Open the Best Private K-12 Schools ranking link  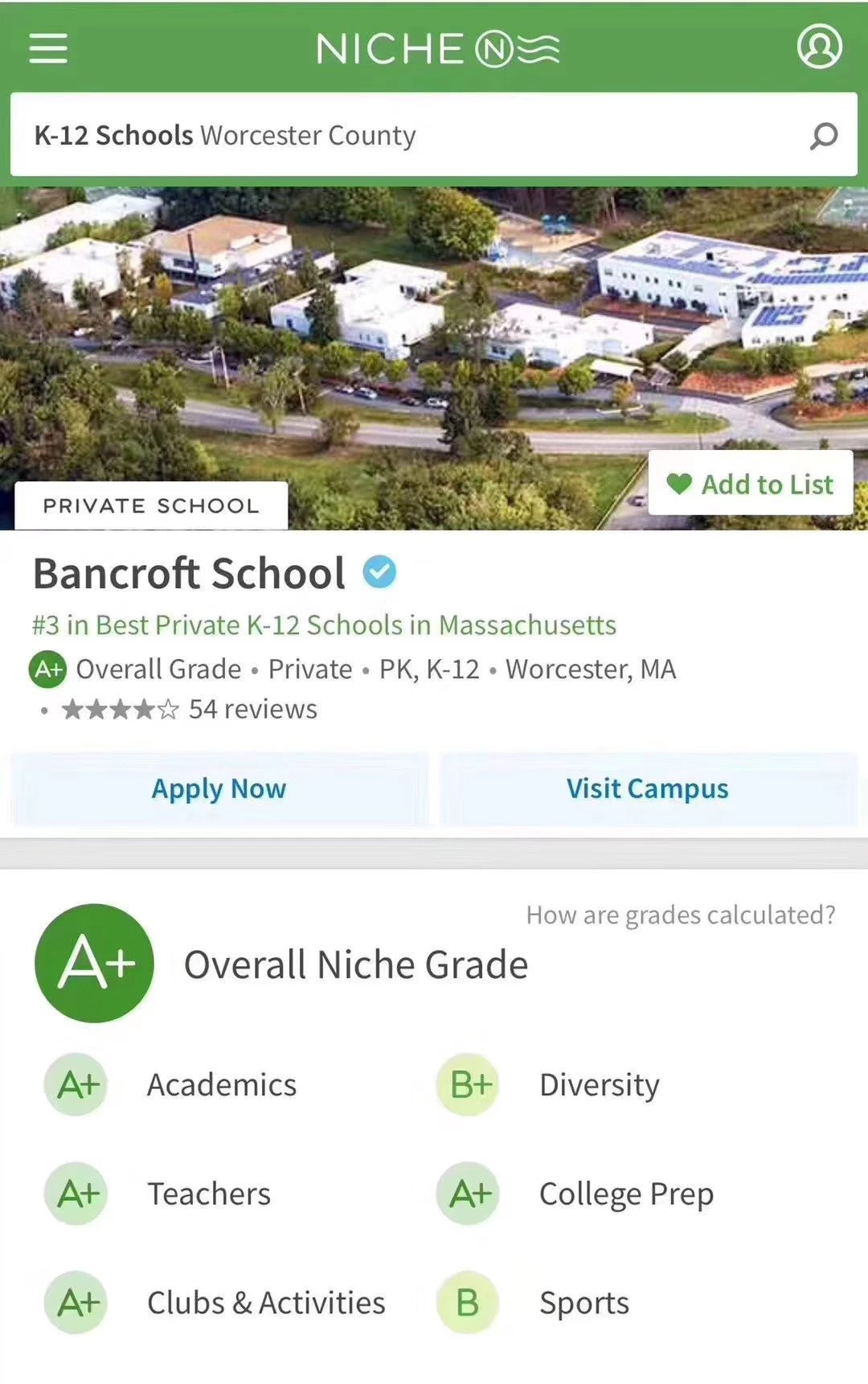[324, 625]
